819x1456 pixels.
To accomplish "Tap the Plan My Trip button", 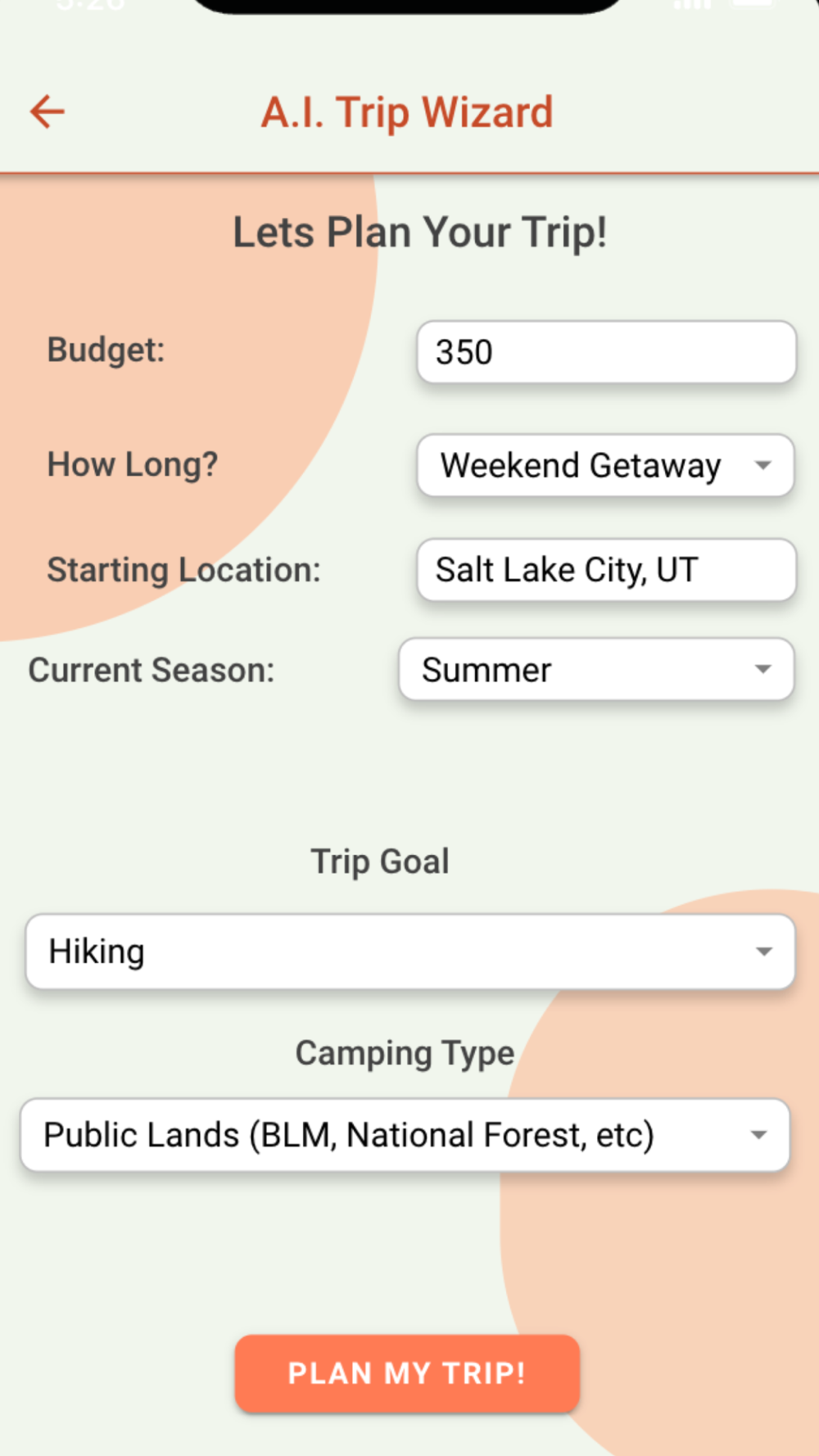I will 407,1373.
